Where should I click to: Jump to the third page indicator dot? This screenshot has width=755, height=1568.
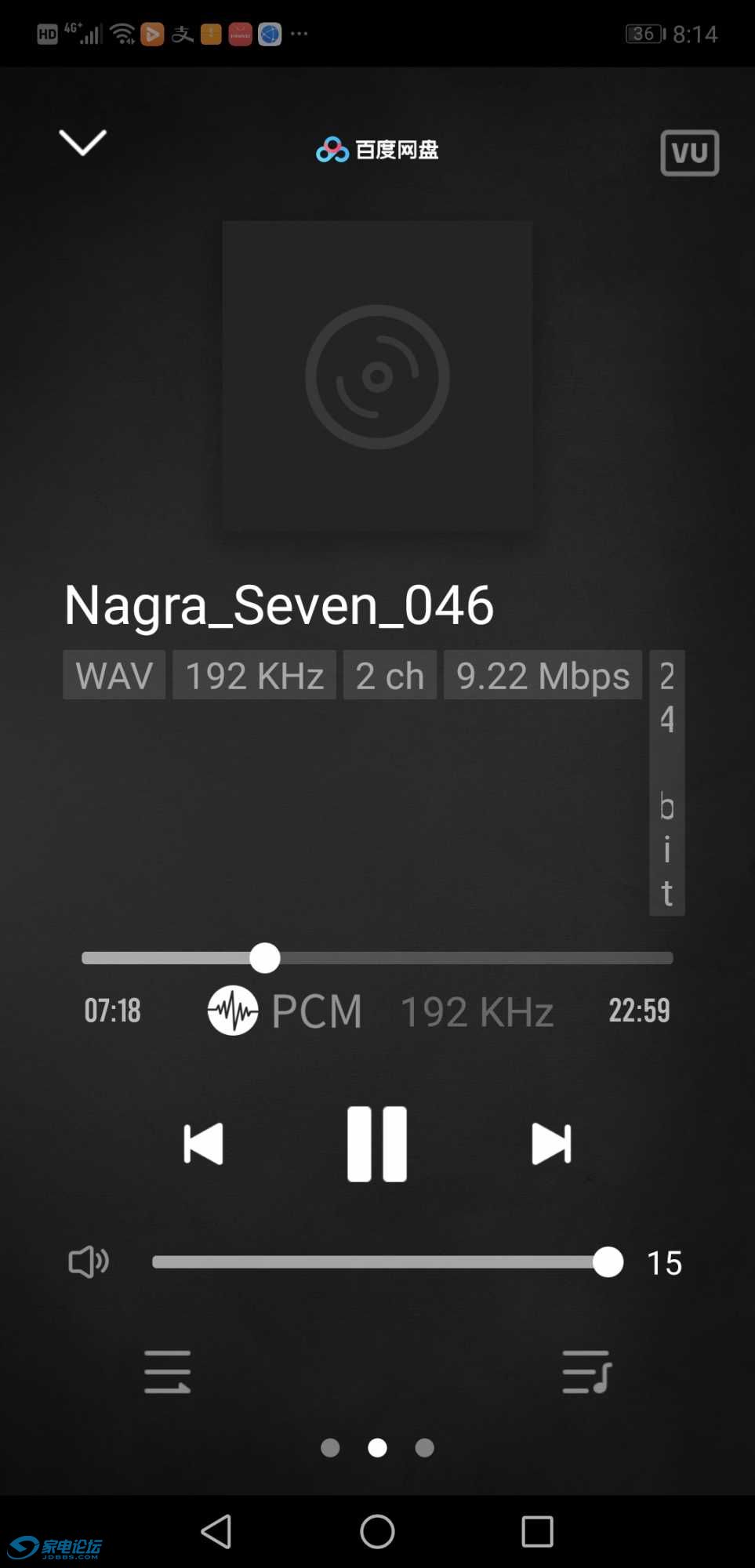pyautogui.click(x=424, y=1448)
